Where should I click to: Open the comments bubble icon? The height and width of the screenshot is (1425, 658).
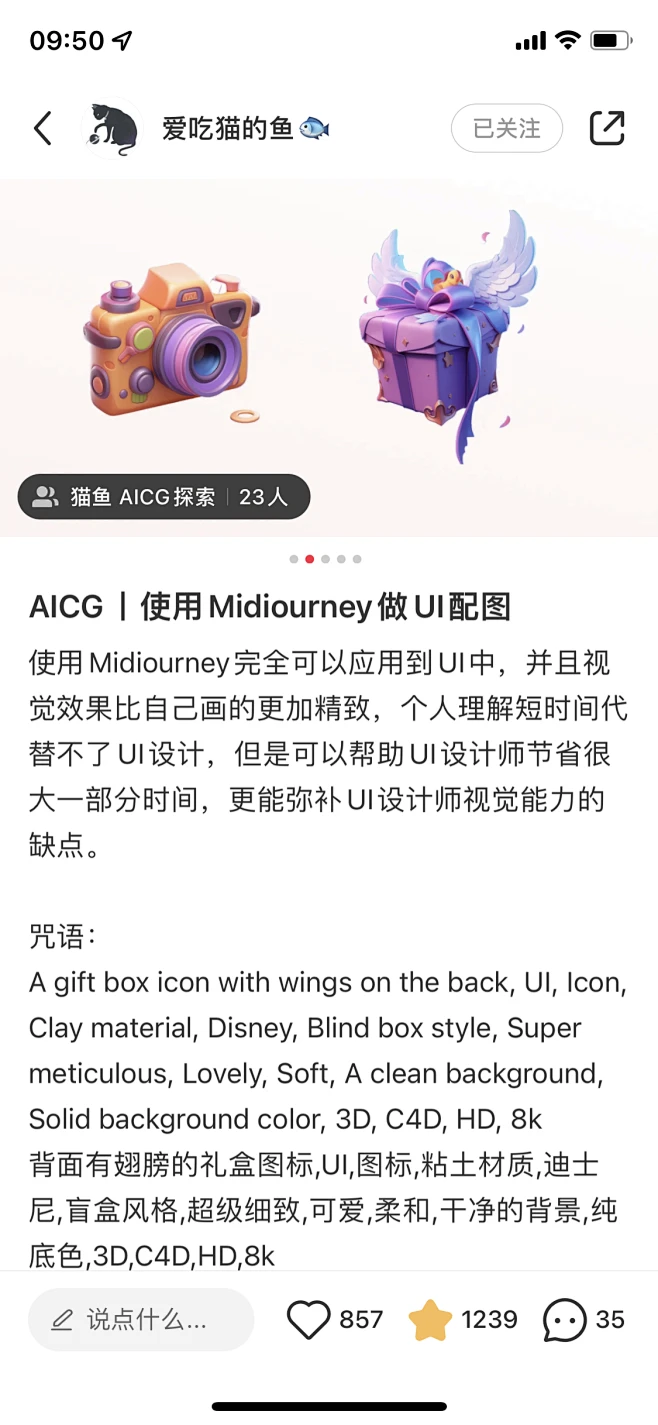click(564, 1319)
